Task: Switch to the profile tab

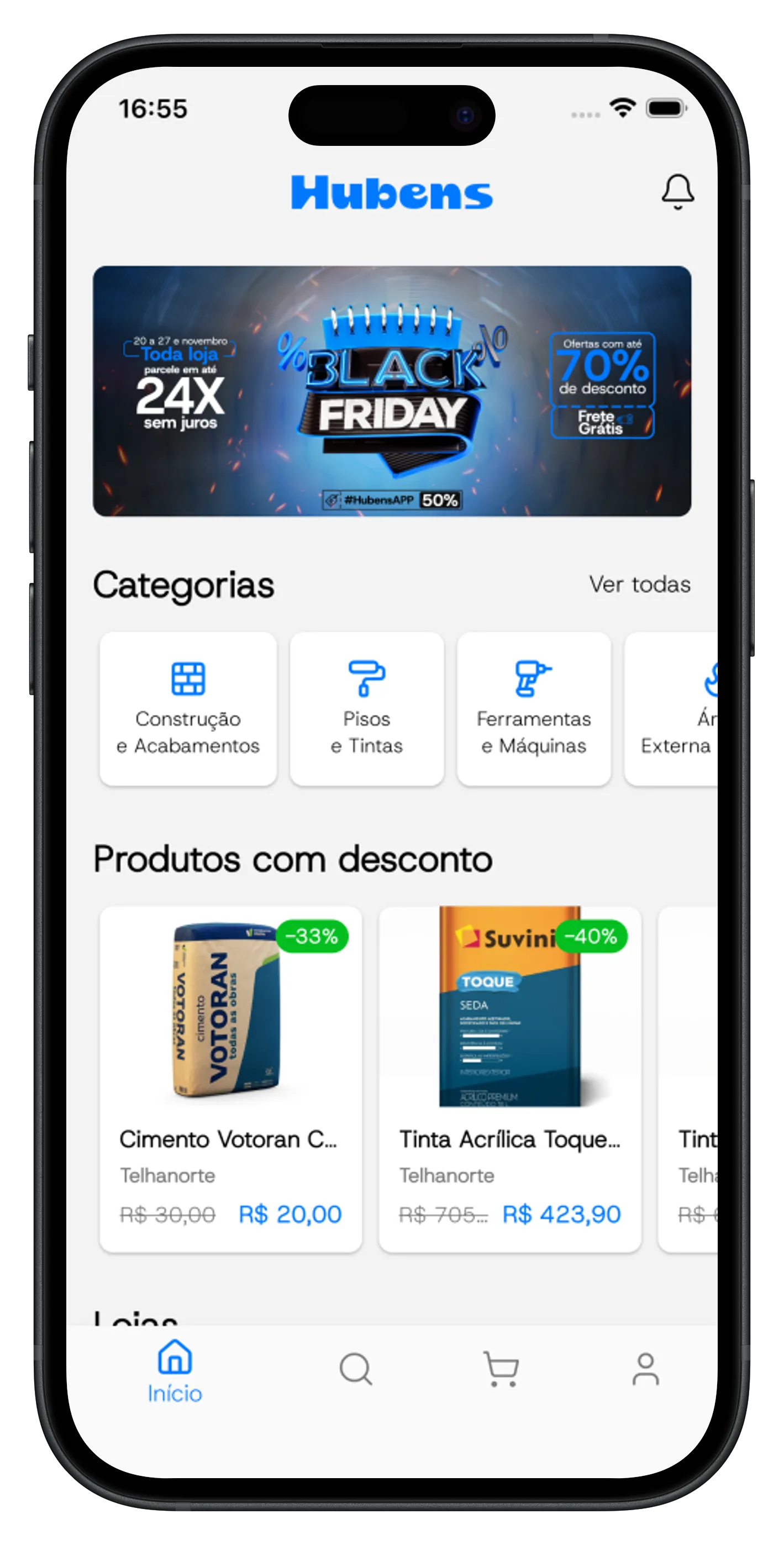Action: pyautogui.click(x=645, y=1369)
